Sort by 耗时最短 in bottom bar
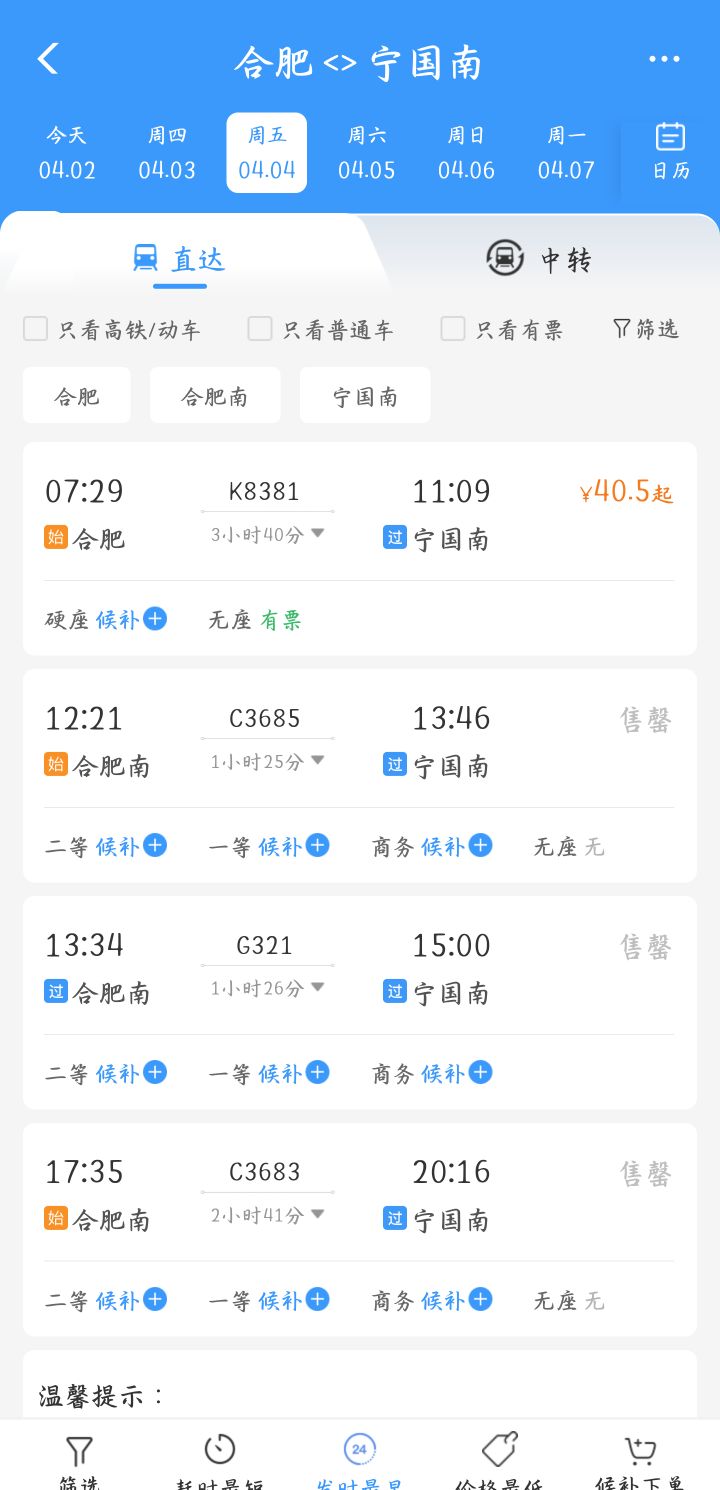 tap(219, 1460)
